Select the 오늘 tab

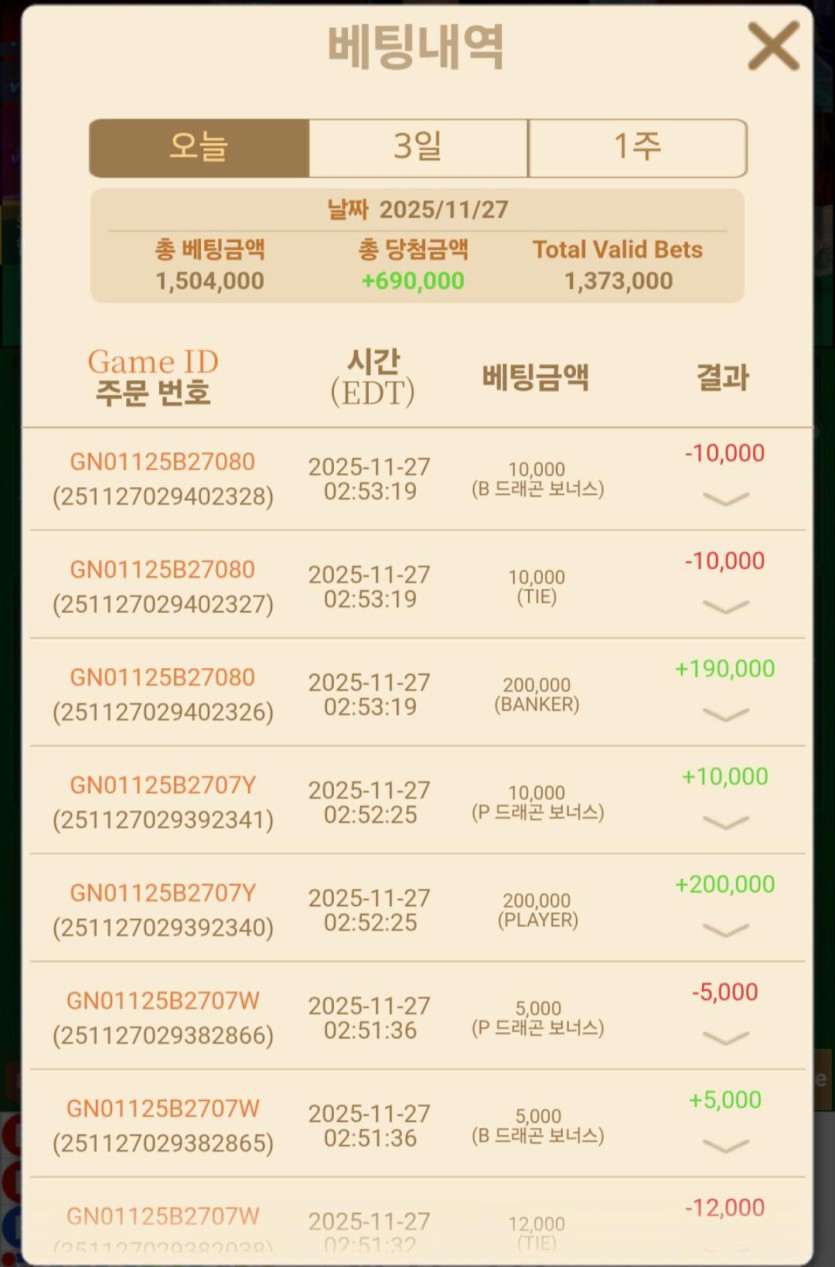[197, 147]
